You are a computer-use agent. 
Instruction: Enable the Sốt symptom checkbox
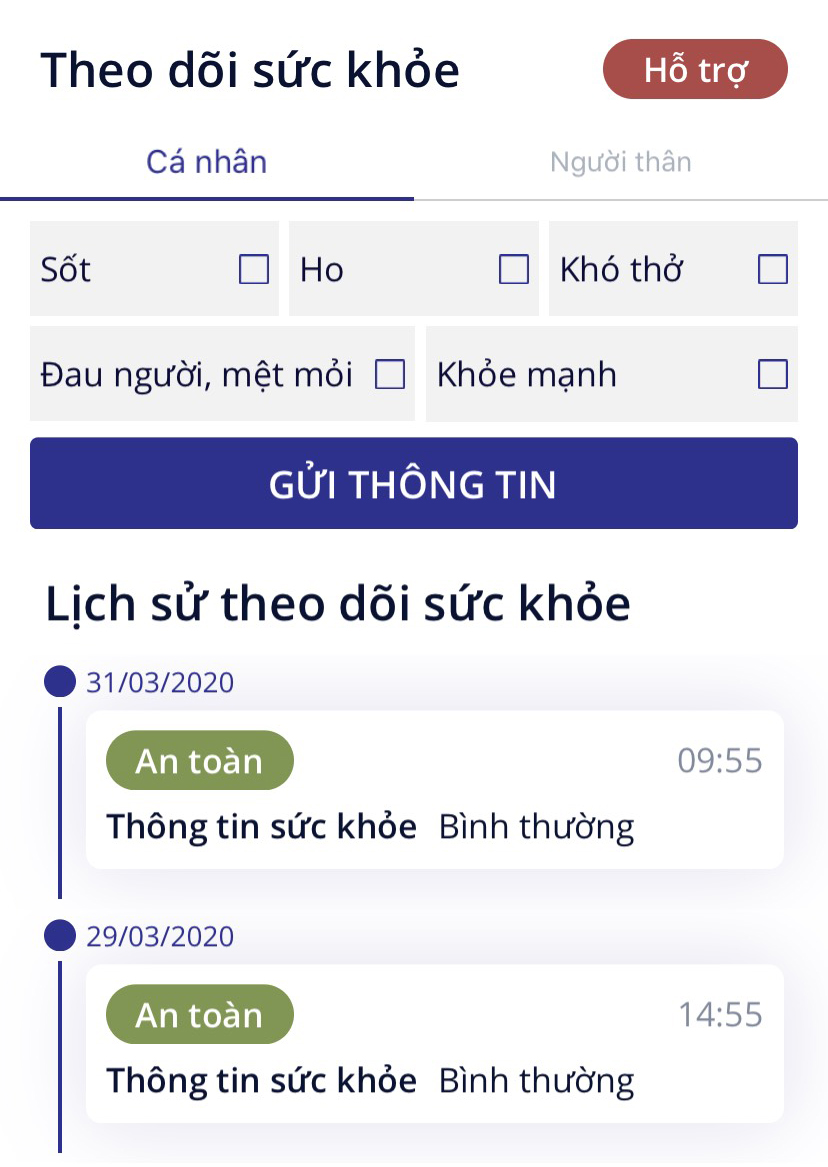(x=256, y=269)
